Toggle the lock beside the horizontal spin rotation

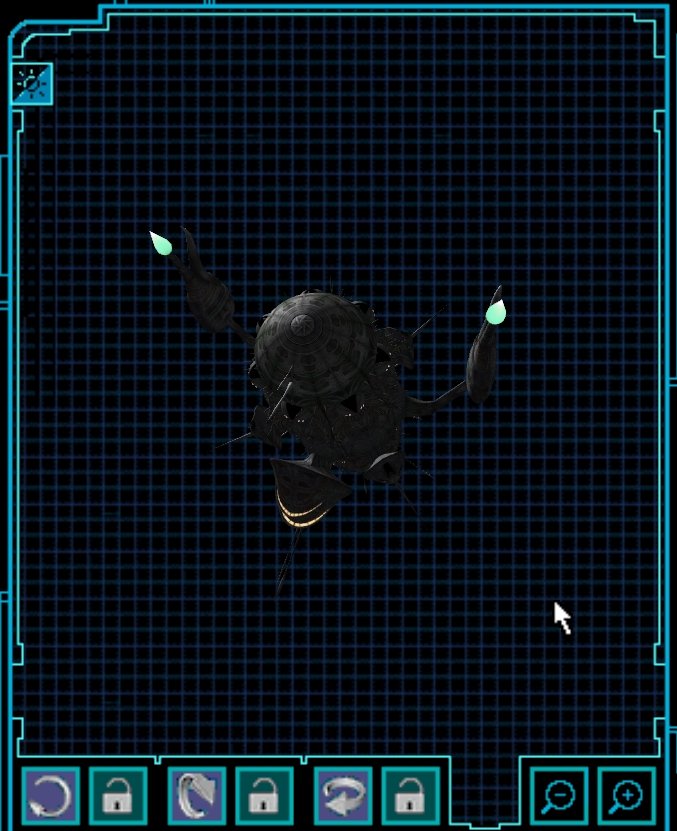pyautogui.click(x=410, y=797)
